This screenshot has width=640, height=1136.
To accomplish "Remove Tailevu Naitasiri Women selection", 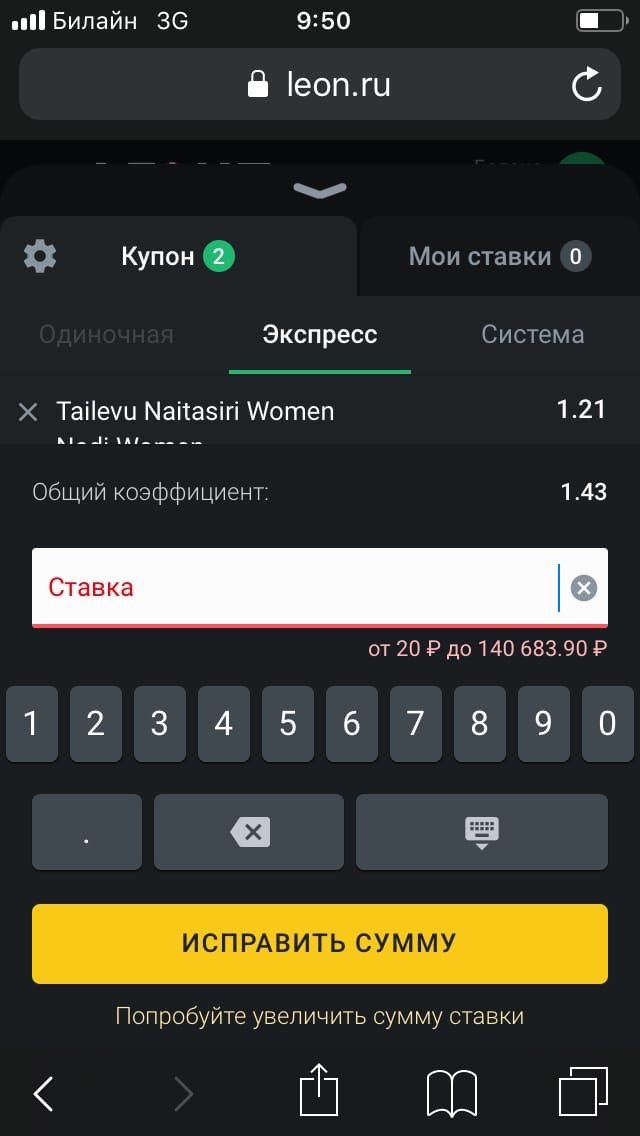I will 28,411.
